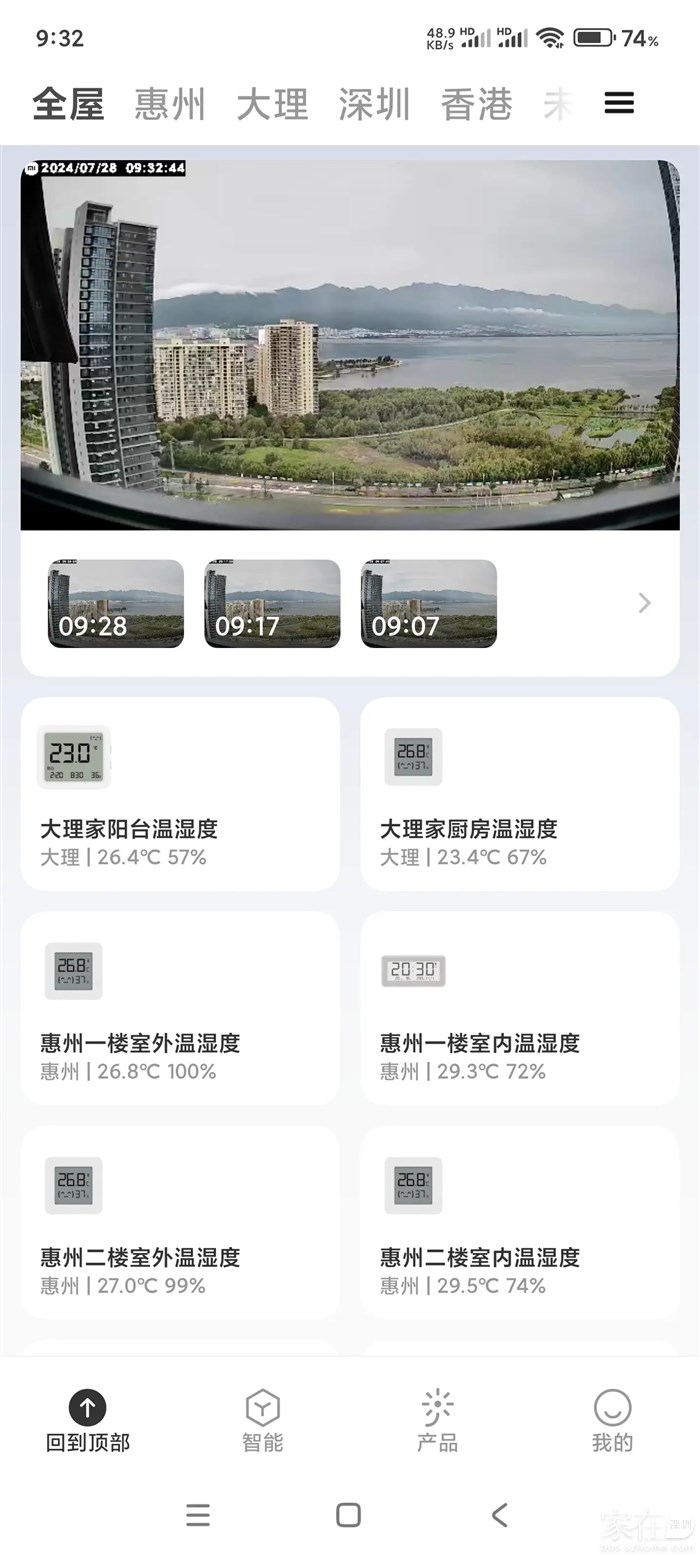Viewport: 700px width, 1555px height.
Task: View the 09:17 camera recording
Action: pos(272,603)
